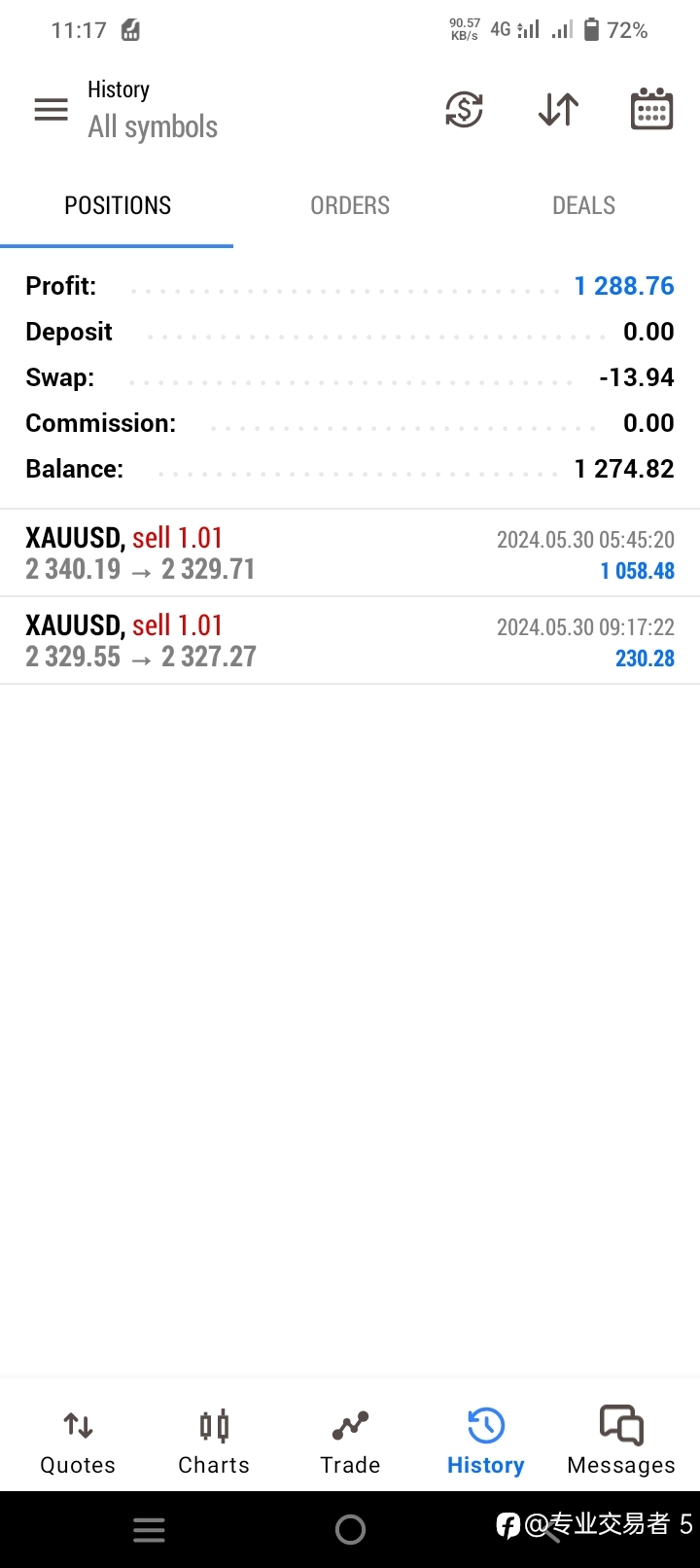
Task: Open the XAUUSD sell position with 1 058.48 profit
Action: point(350,552)
